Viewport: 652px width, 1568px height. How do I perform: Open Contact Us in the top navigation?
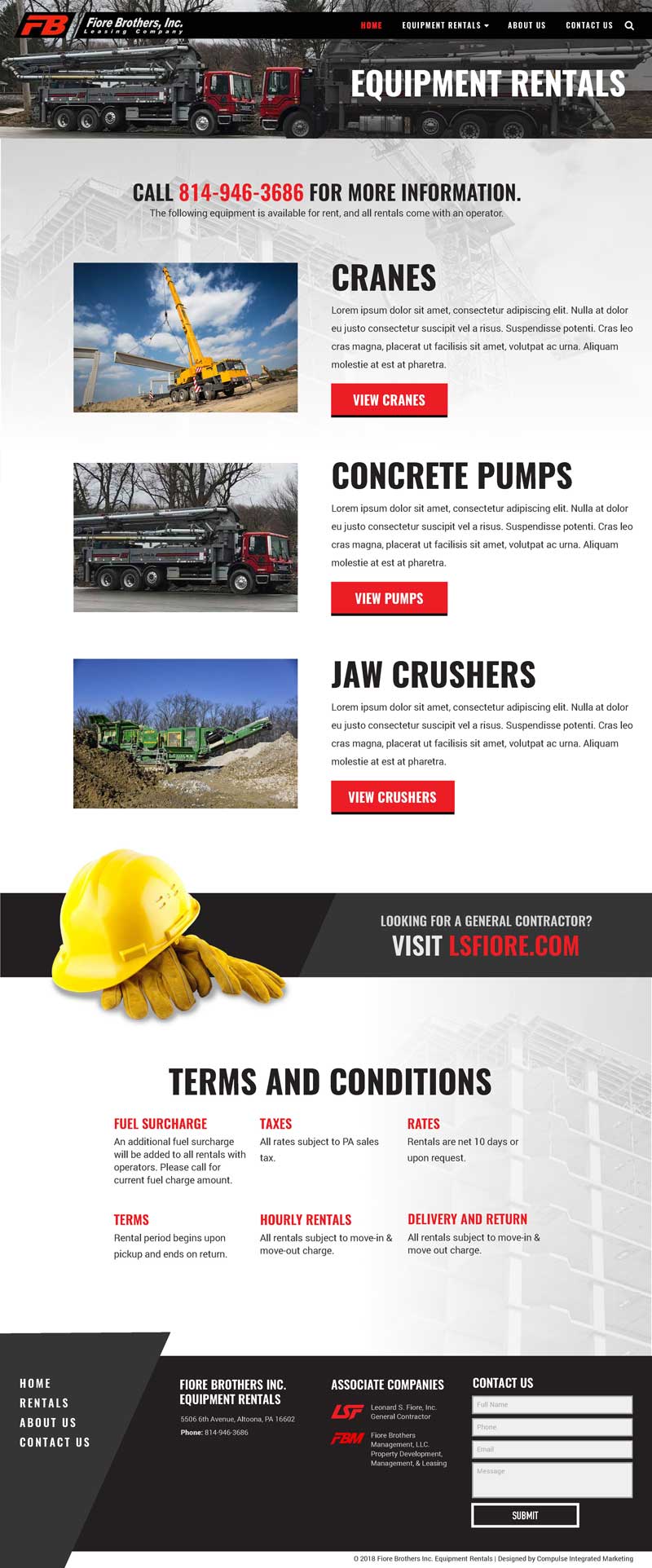[x=589, y=25]
